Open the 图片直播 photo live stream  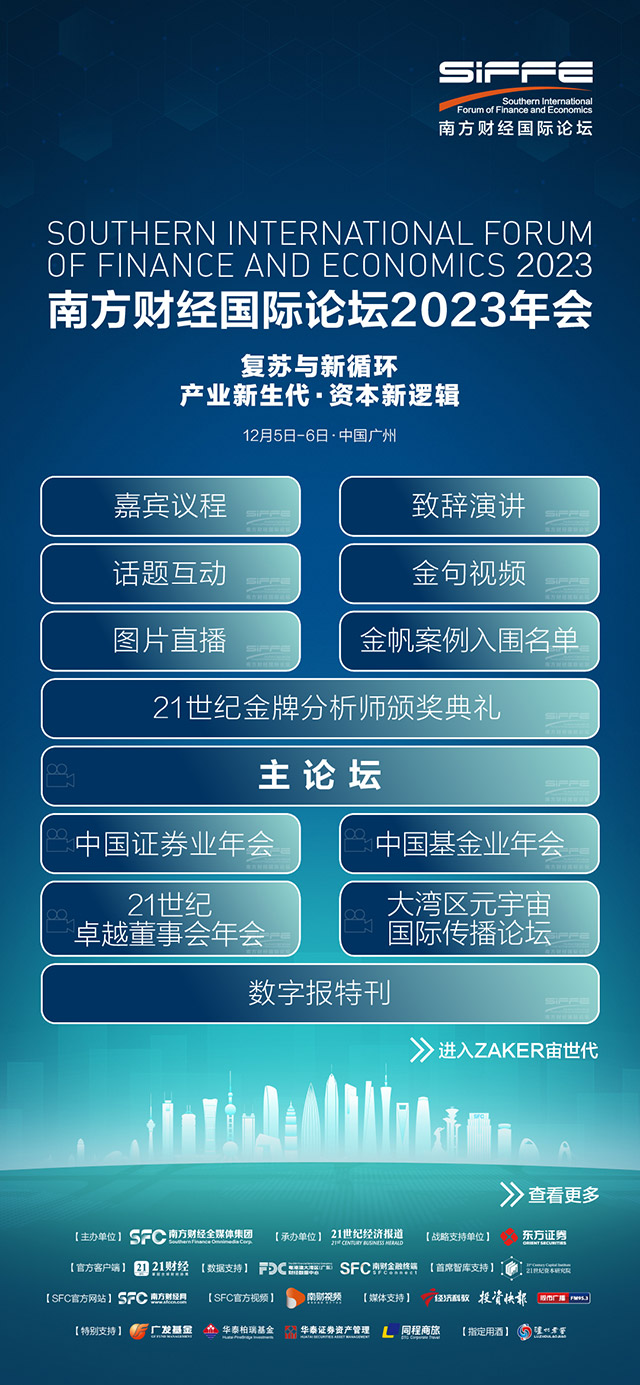(x=170, y=641)
